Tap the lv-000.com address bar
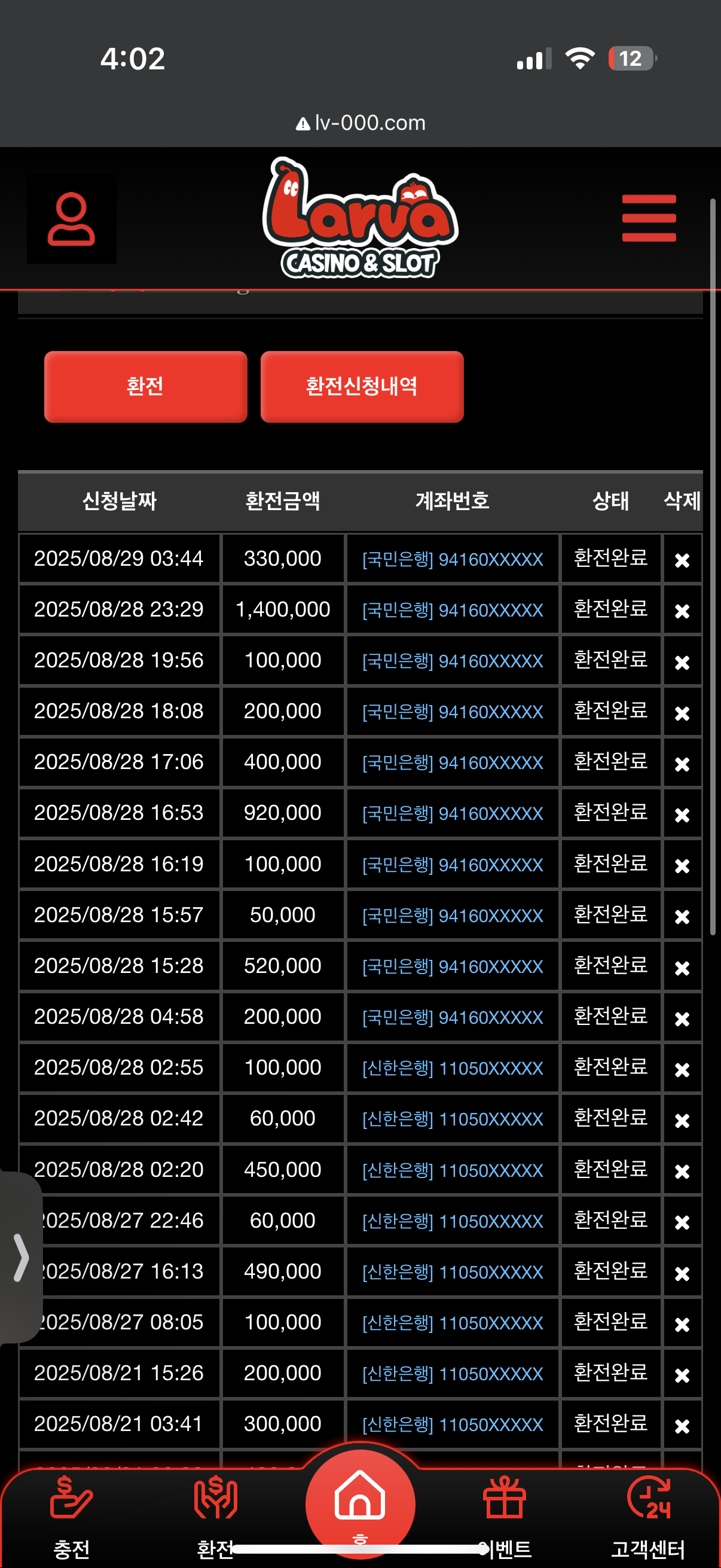The width and height of the screenshot is (721, 1568). 360,123
